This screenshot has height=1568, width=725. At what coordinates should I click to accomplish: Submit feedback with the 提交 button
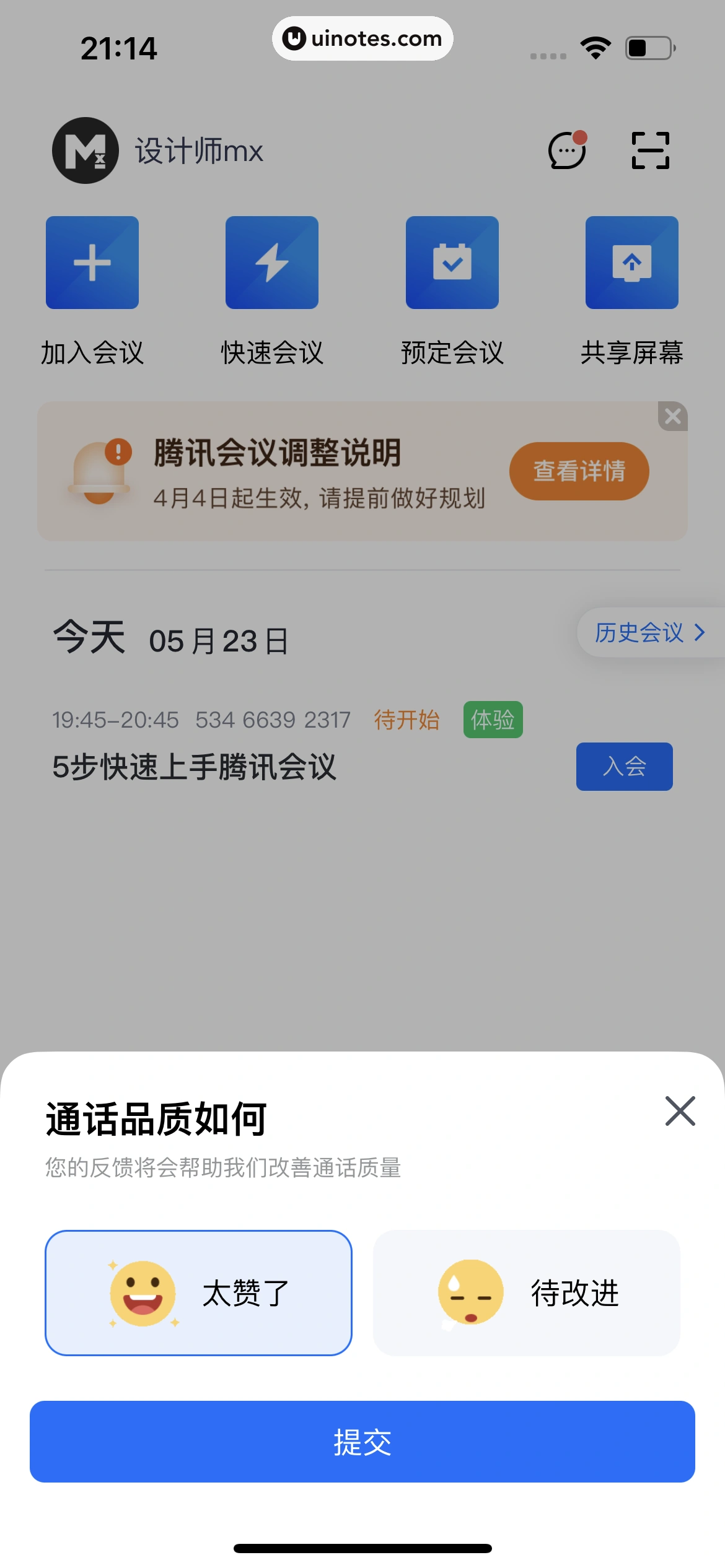[362, 1441]
